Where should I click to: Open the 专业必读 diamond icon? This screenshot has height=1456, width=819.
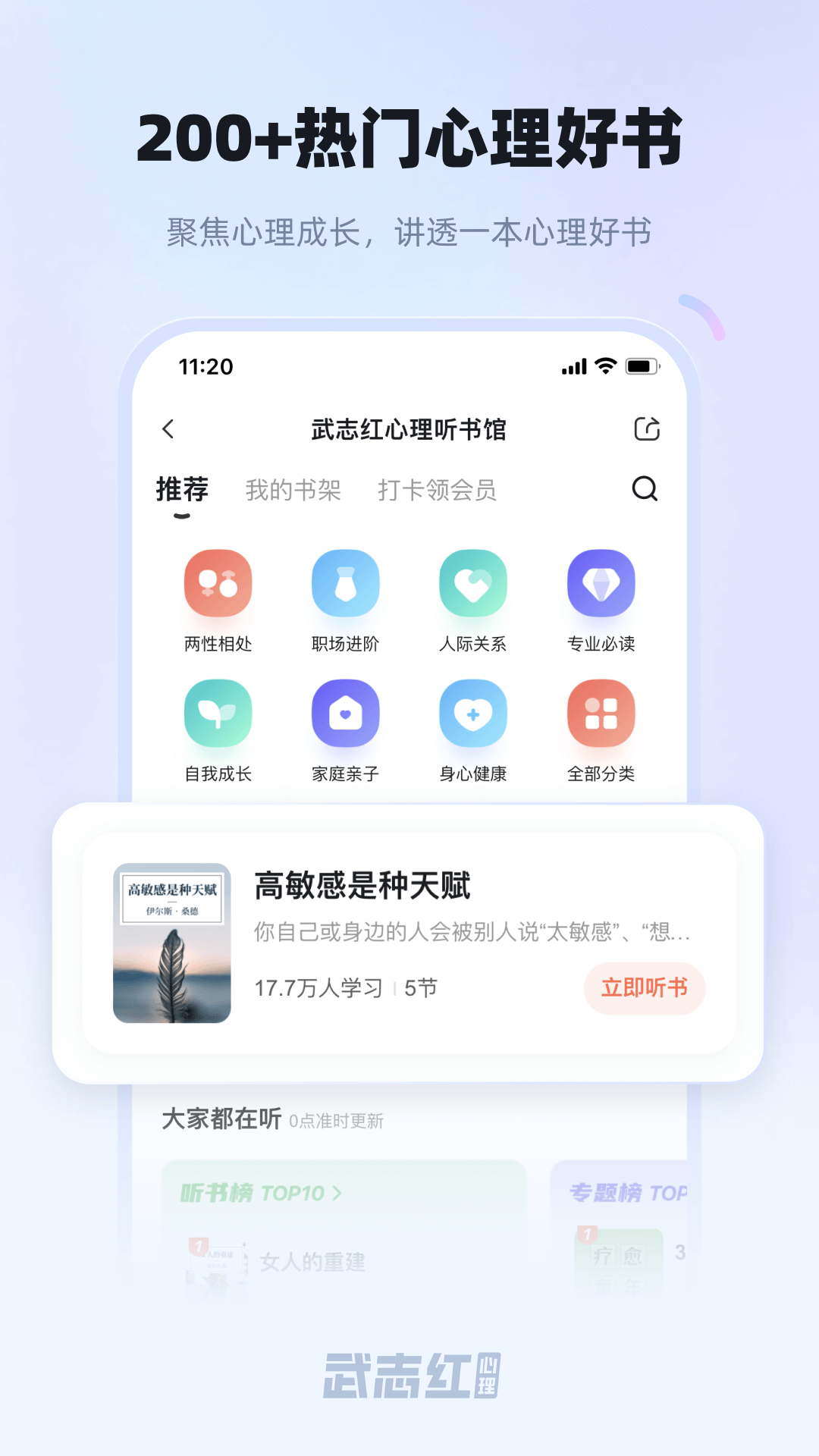click(601, 582)
